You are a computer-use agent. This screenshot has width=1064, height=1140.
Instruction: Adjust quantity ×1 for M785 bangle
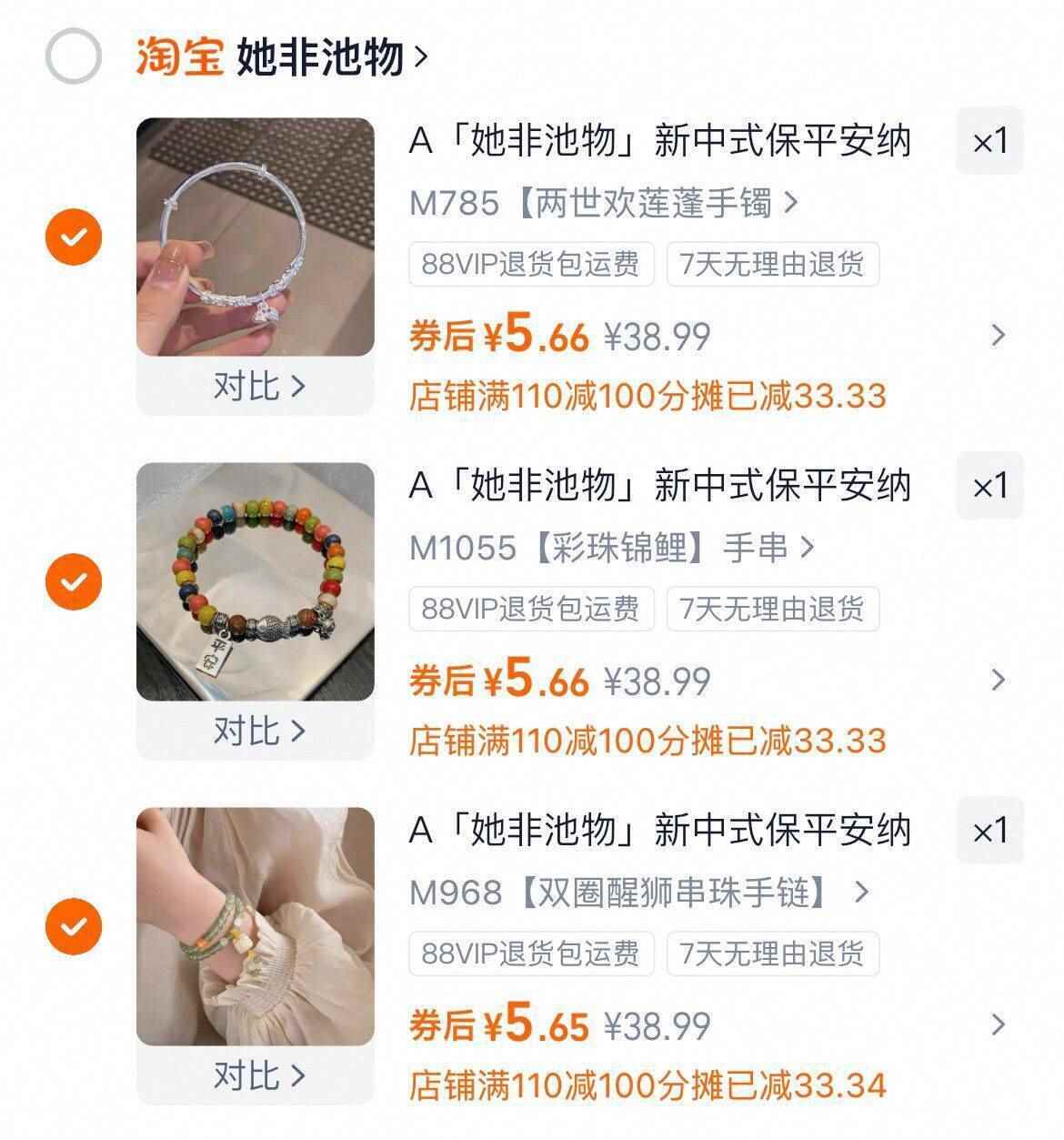[989, 141]
